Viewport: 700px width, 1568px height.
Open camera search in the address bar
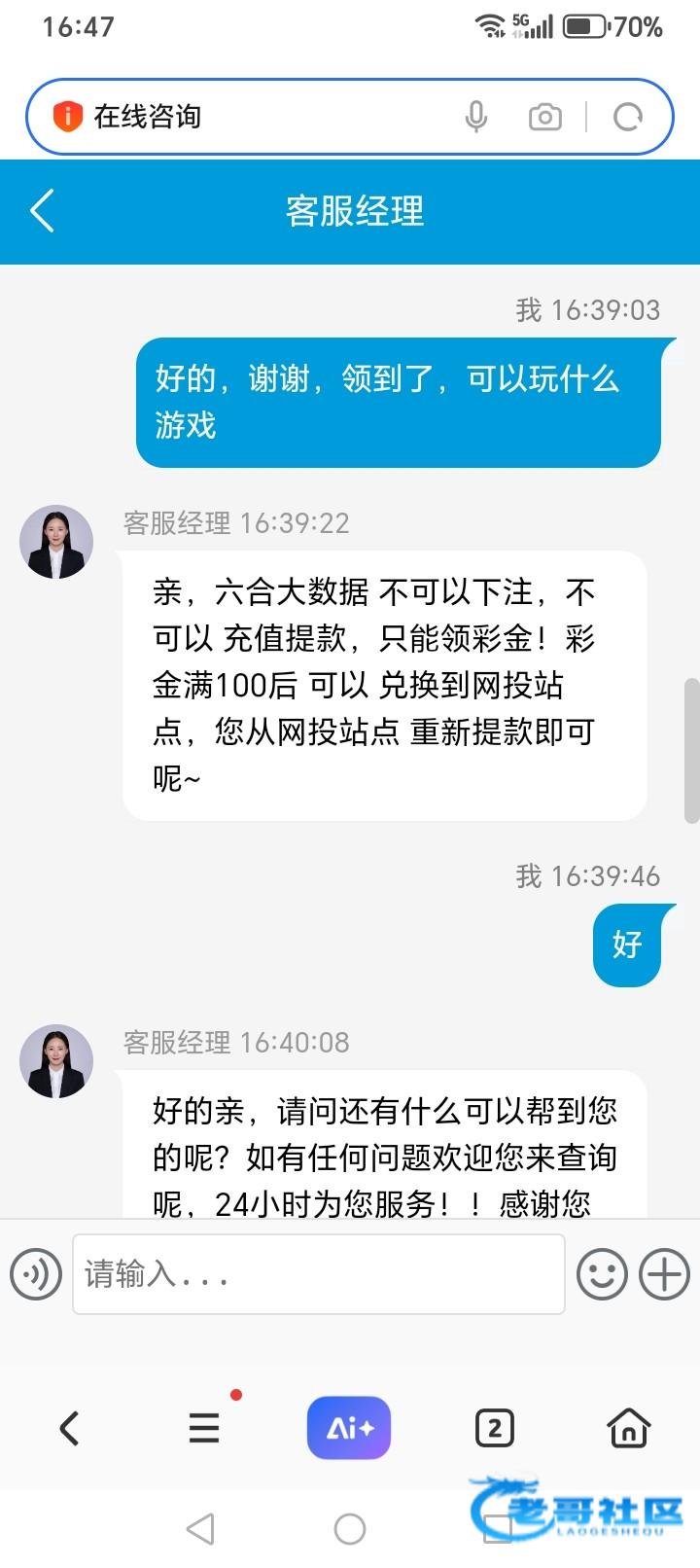[x=544, y=118]
